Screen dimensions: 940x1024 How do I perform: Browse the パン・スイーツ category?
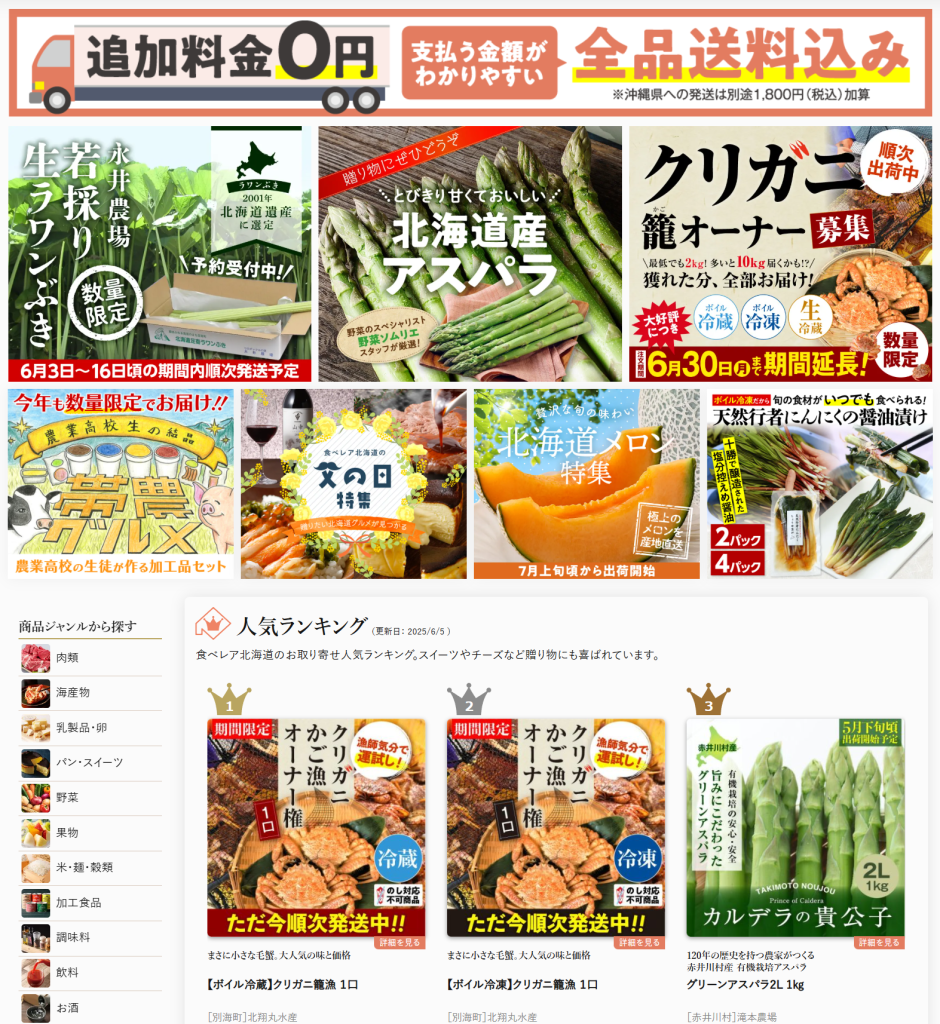pos(89,763)
